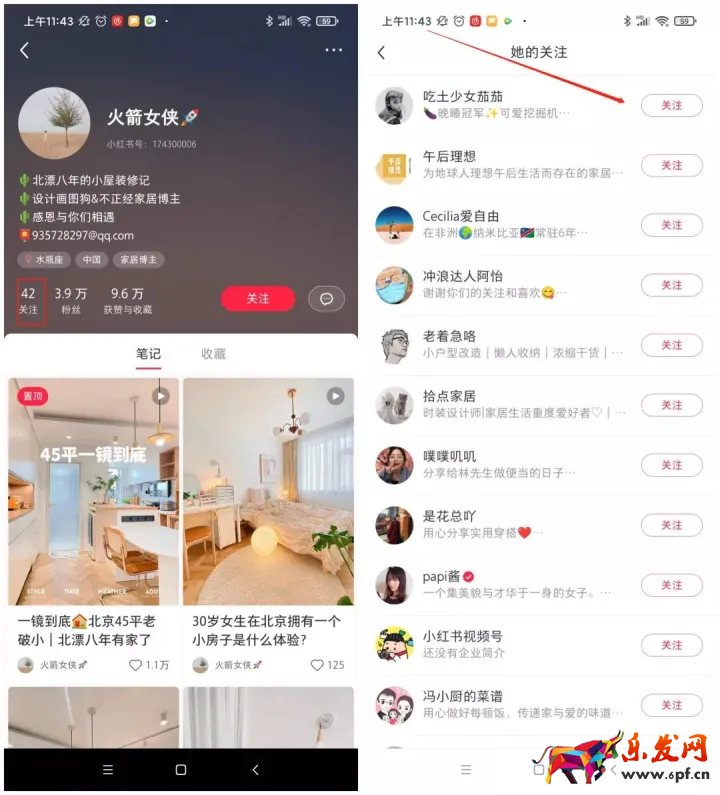The image size is (720, 795).
Task: Open Cecilia爱自由's profile row
Action: (500, 225)
